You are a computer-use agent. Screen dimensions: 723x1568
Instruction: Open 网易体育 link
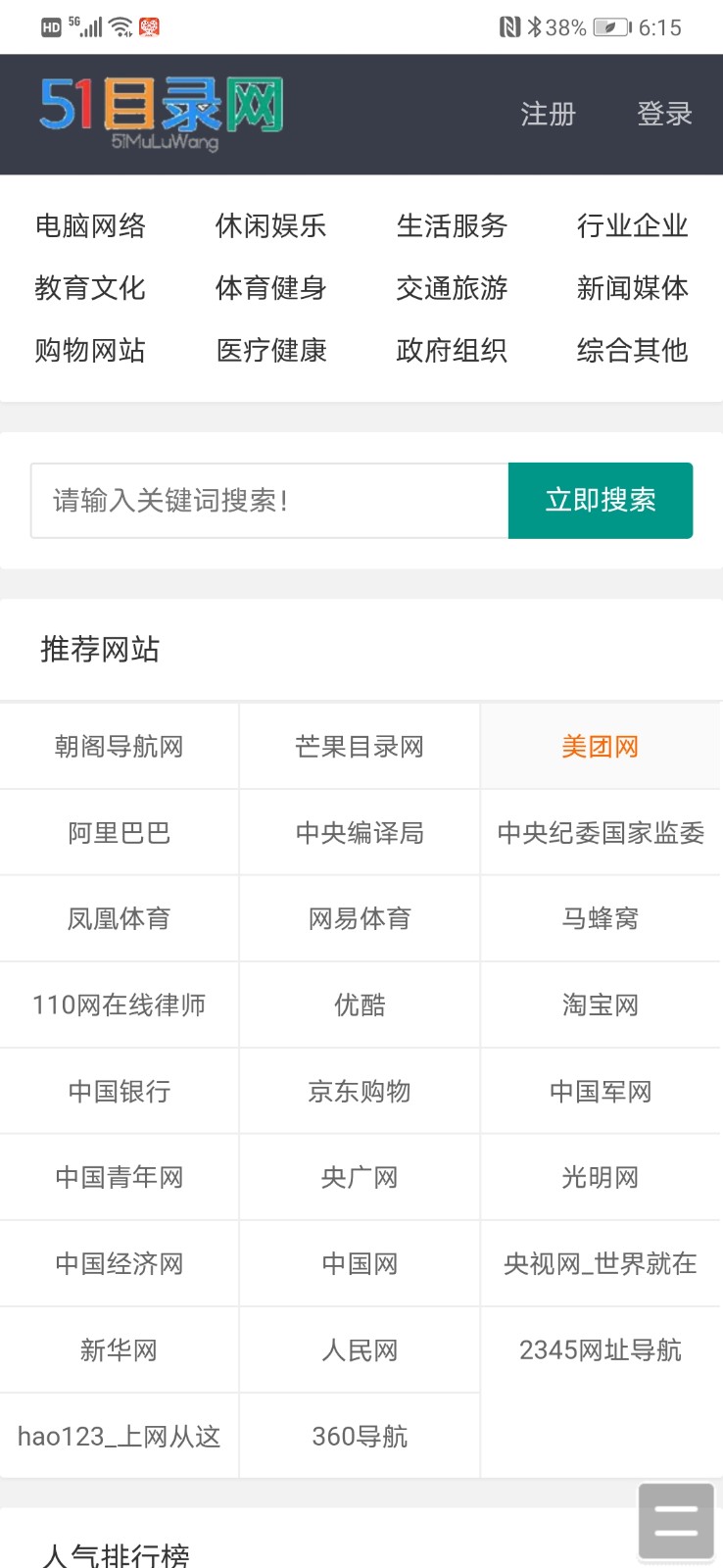[360, 919]
